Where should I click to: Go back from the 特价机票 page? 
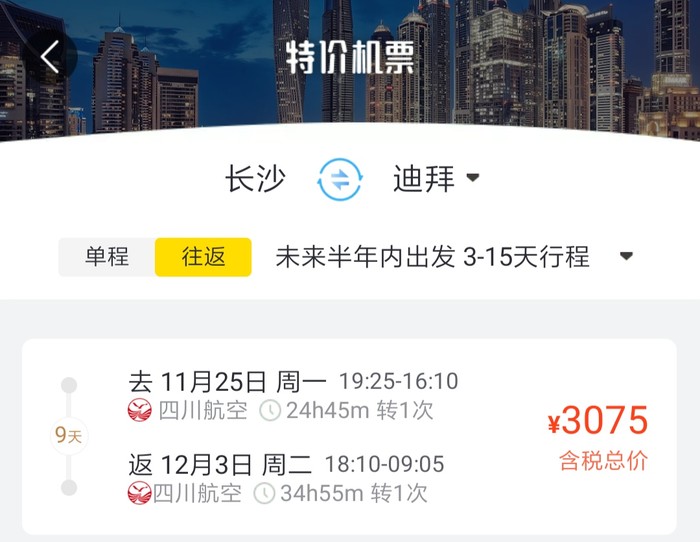pyautogui.click(x=51, y=57)
